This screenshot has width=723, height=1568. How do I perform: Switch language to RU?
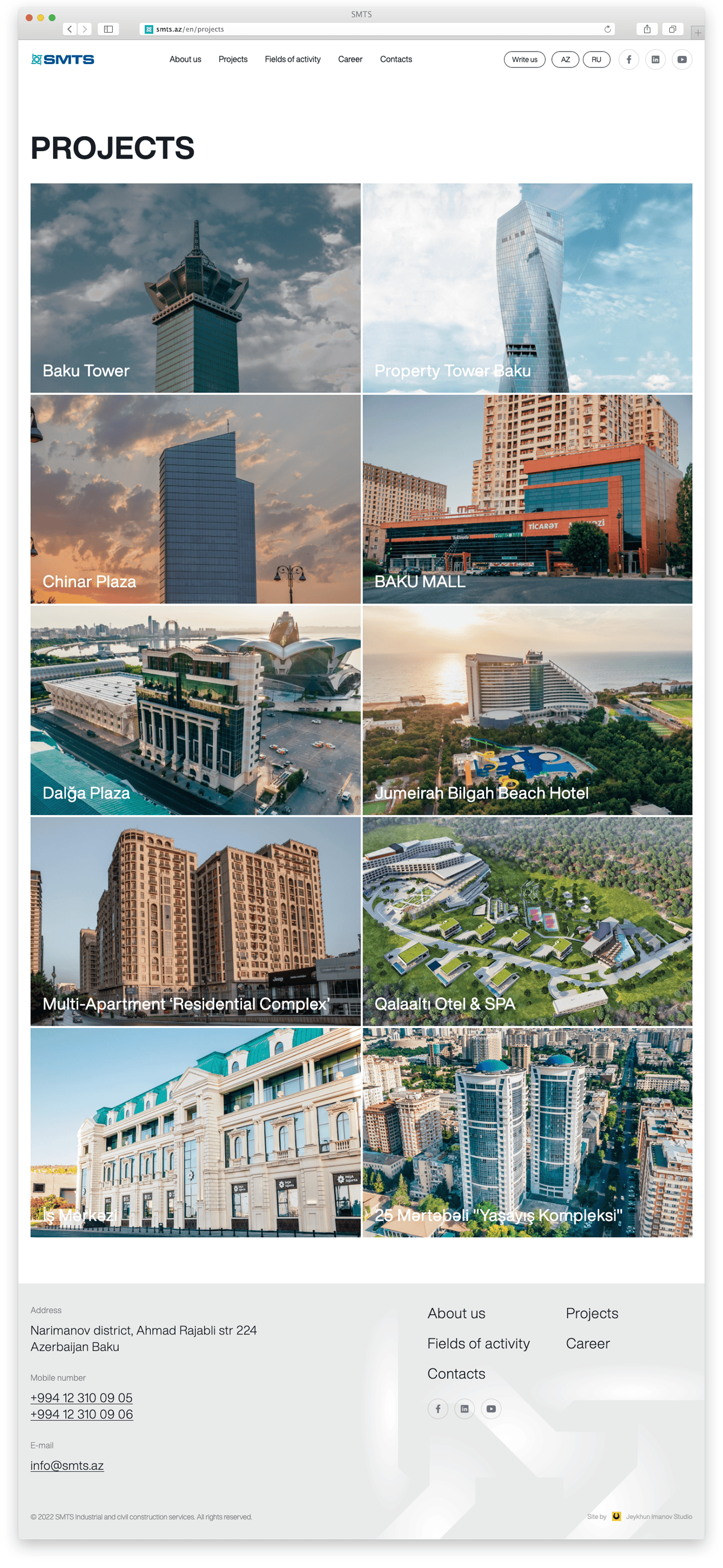point(596,59)
